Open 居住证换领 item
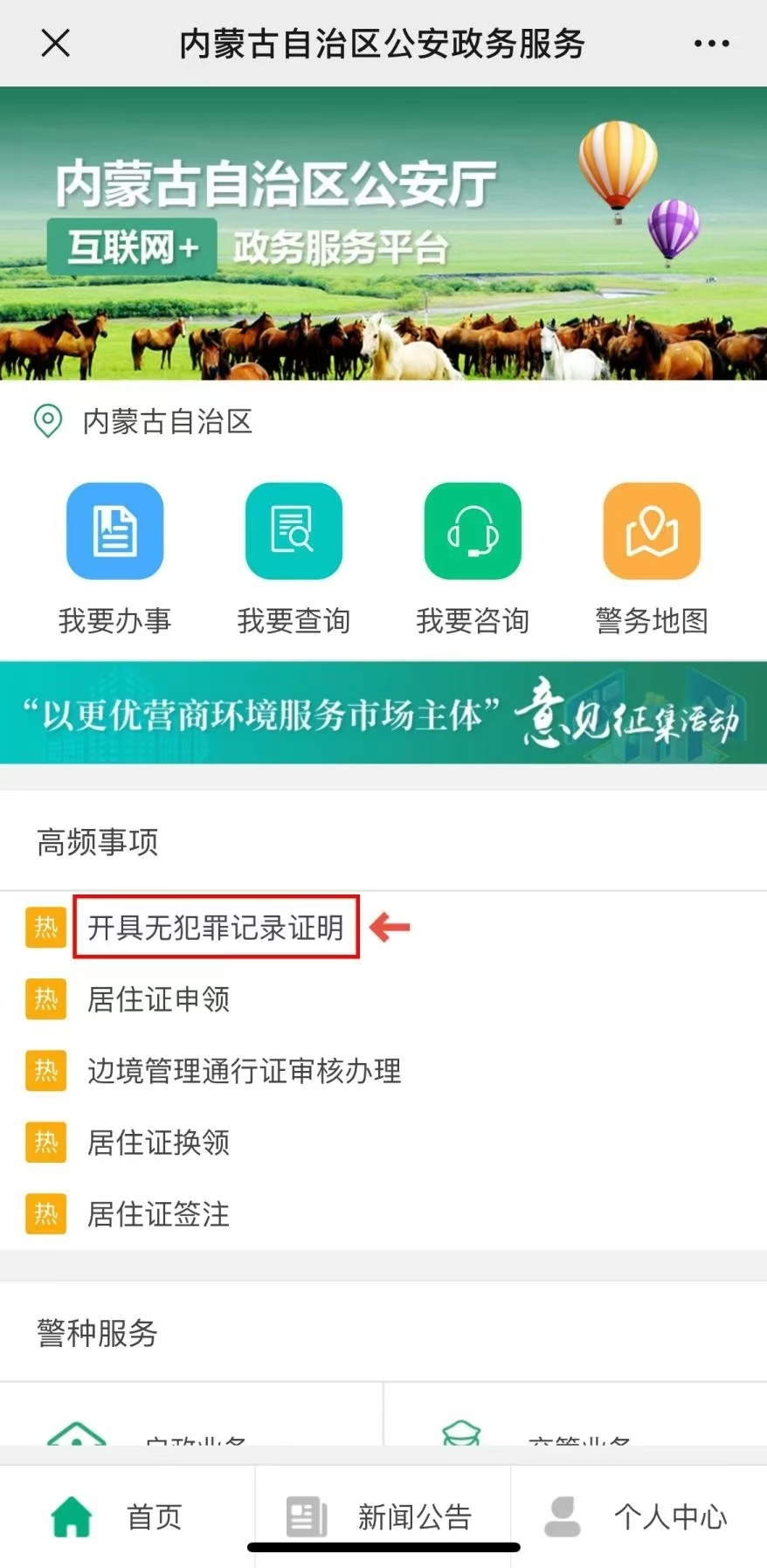767x1568 pixels. click(158, 1142)
